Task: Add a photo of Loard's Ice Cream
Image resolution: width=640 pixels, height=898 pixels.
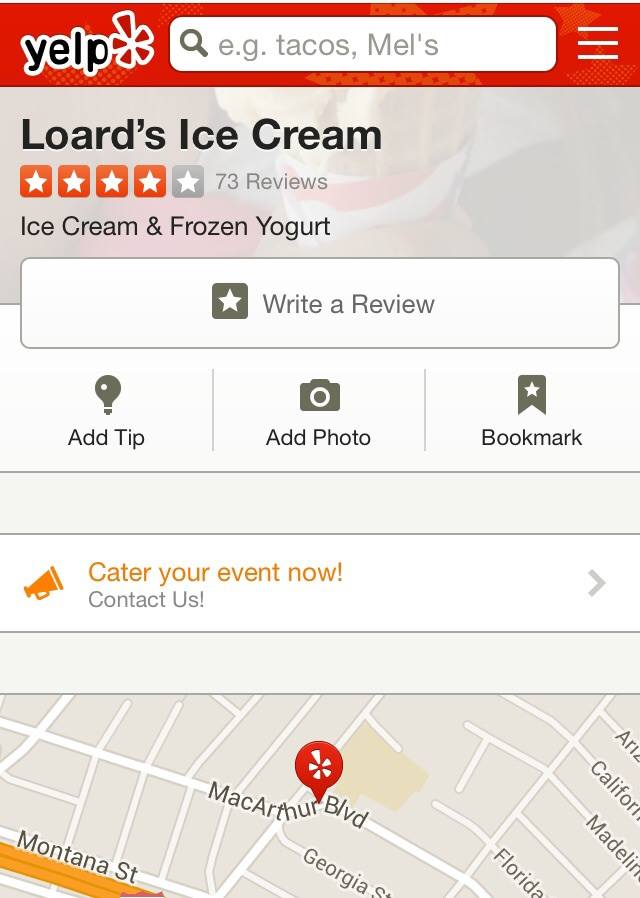Action: (x=319, y=411)
